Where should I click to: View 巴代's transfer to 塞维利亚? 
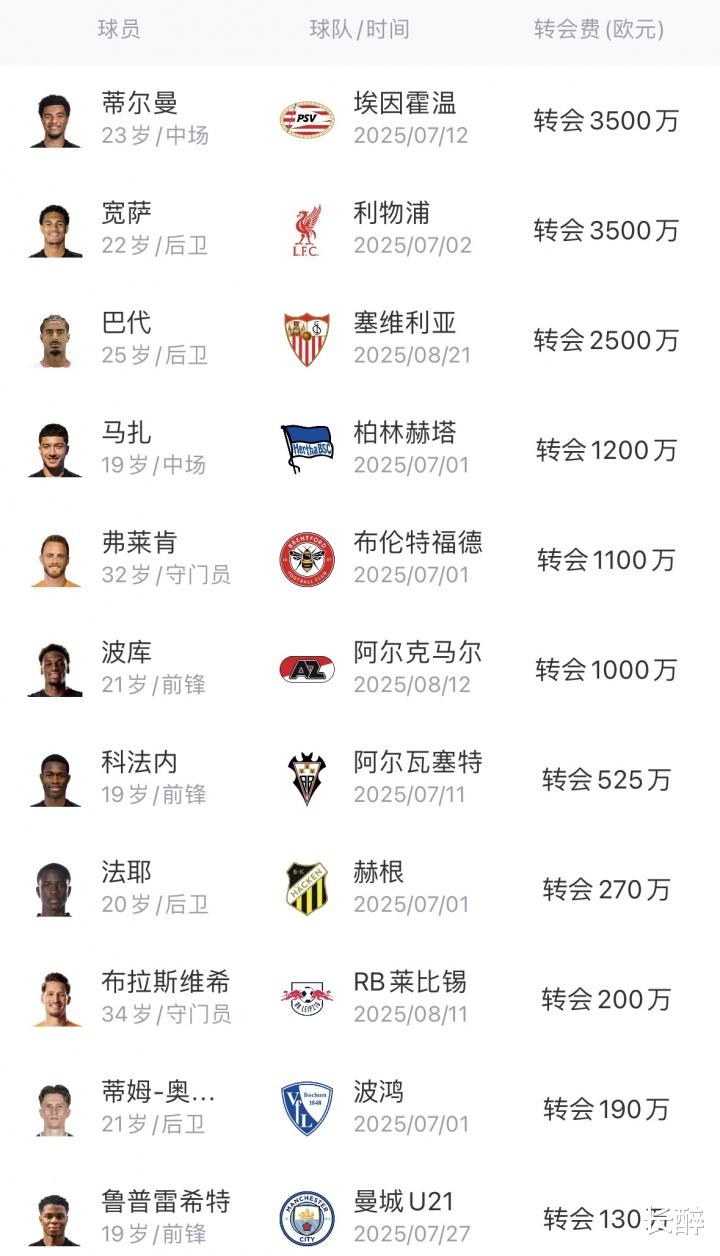point(360,339)
